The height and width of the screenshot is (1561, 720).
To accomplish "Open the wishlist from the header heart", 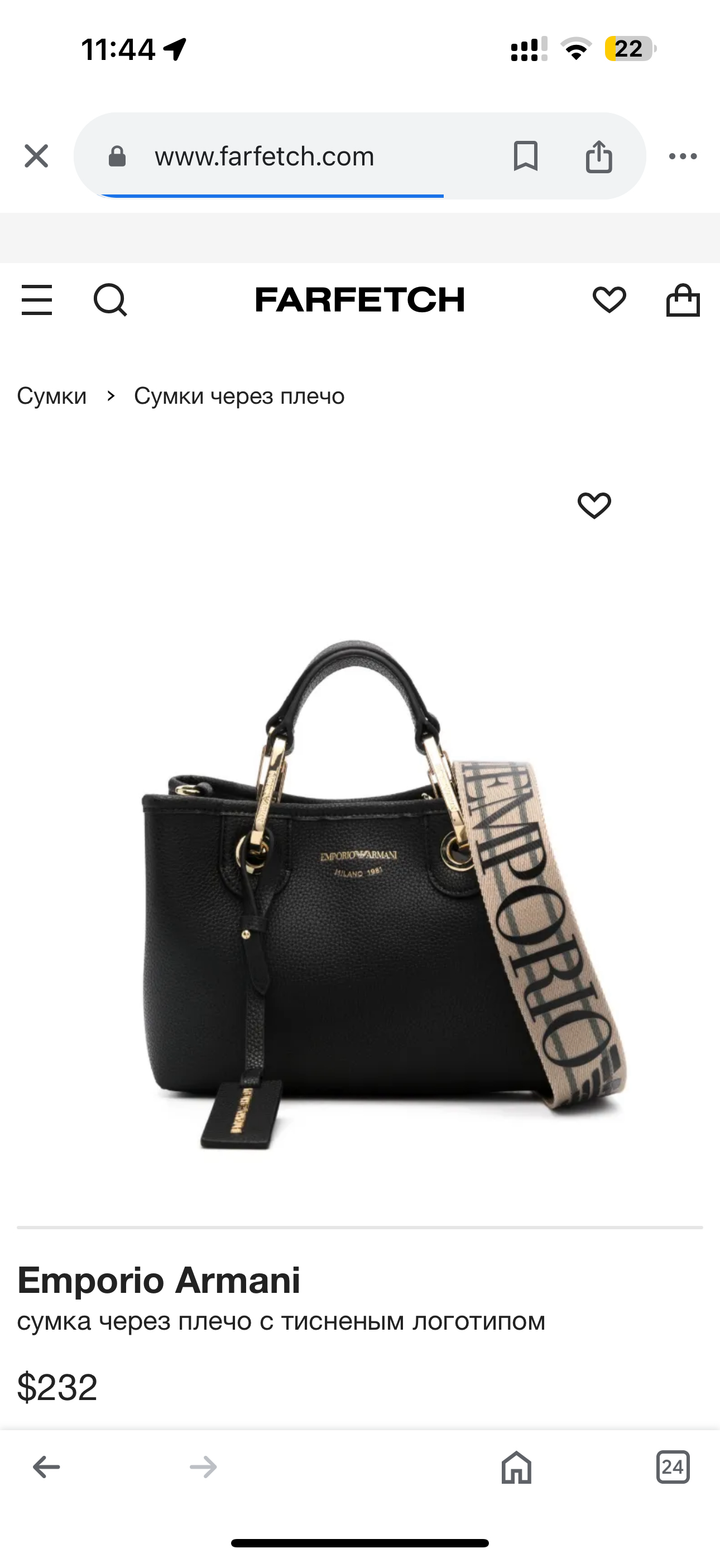I will tap(609, 300).
